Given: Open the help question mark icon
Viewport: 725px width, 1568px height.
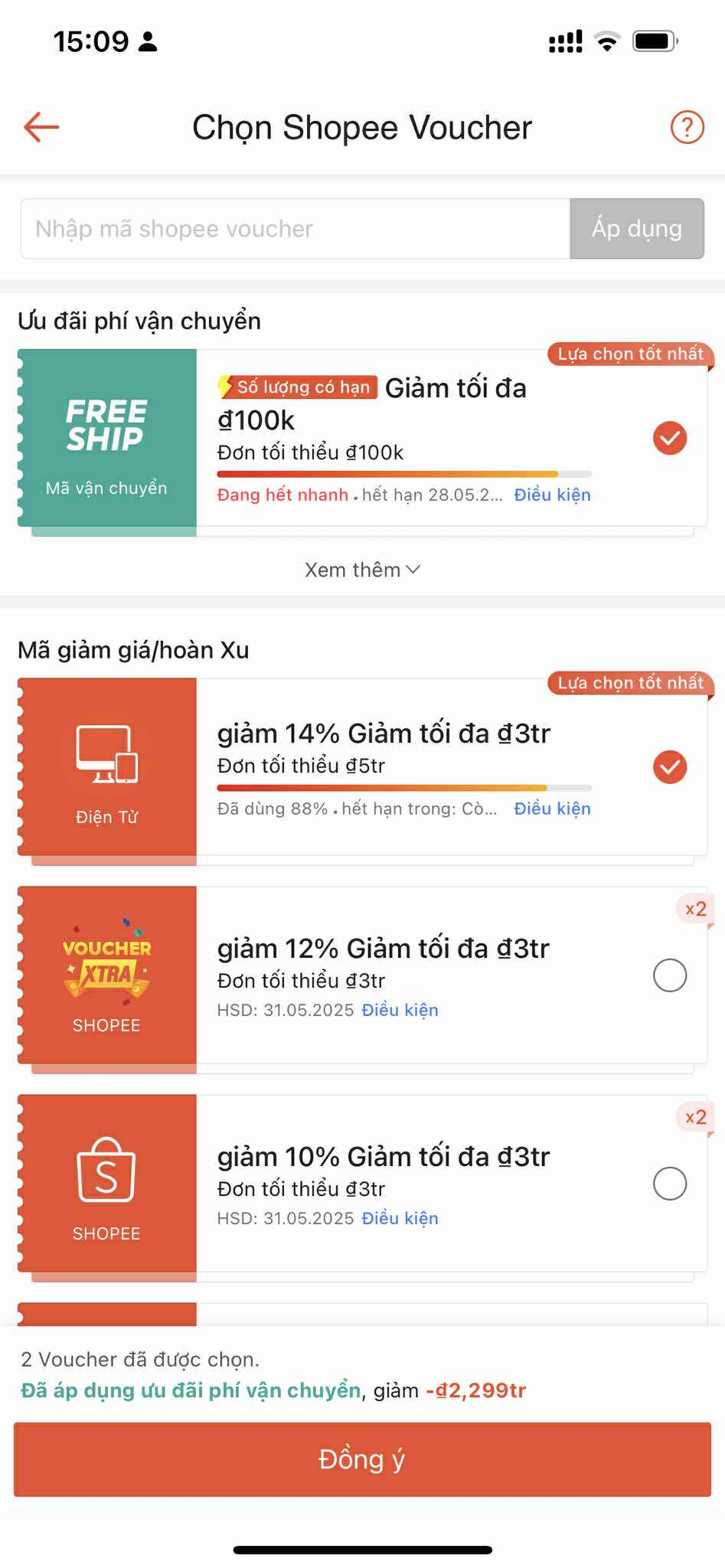Looking at the screenshot, I should 687,127.
